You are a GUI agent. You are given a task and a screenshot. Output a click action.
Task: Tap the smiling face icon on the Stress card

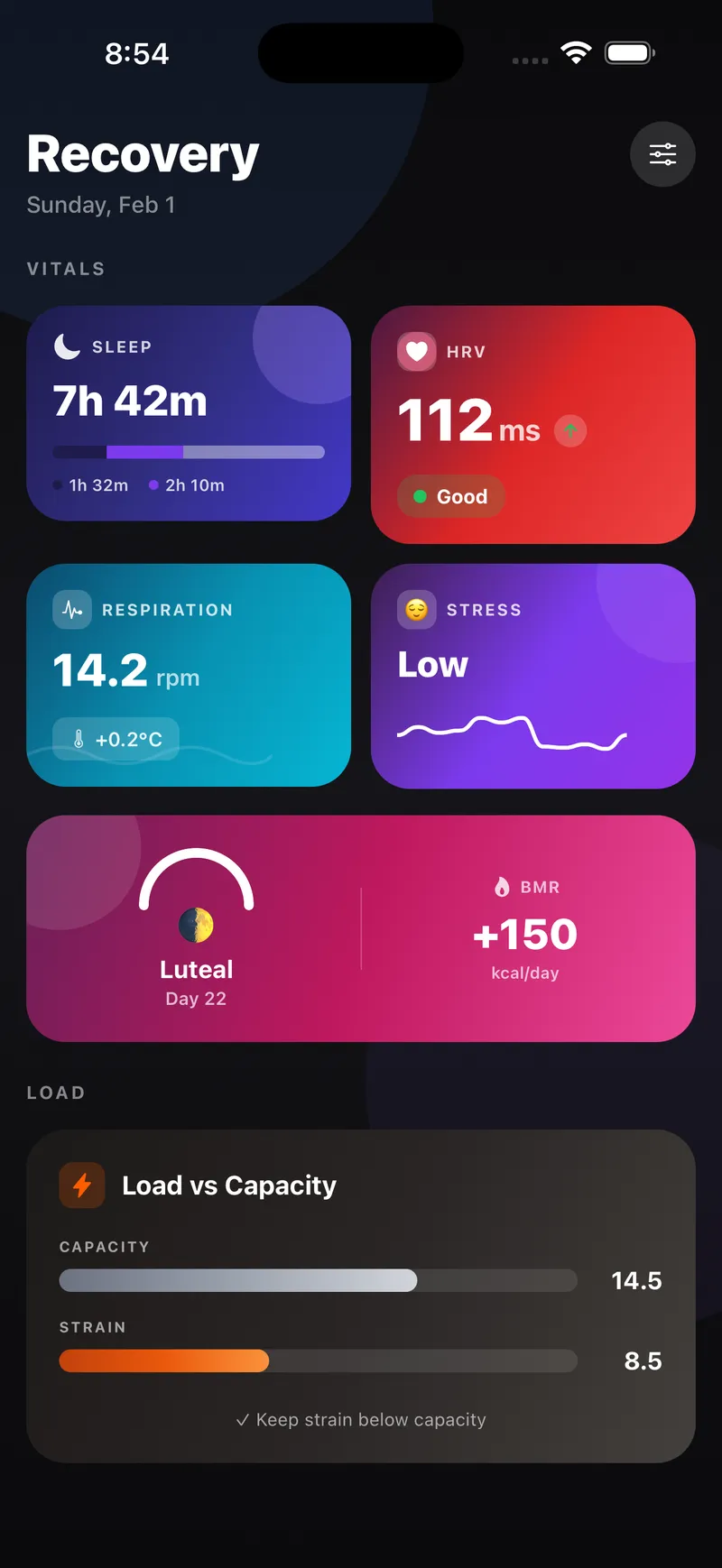tap(416, 609)
